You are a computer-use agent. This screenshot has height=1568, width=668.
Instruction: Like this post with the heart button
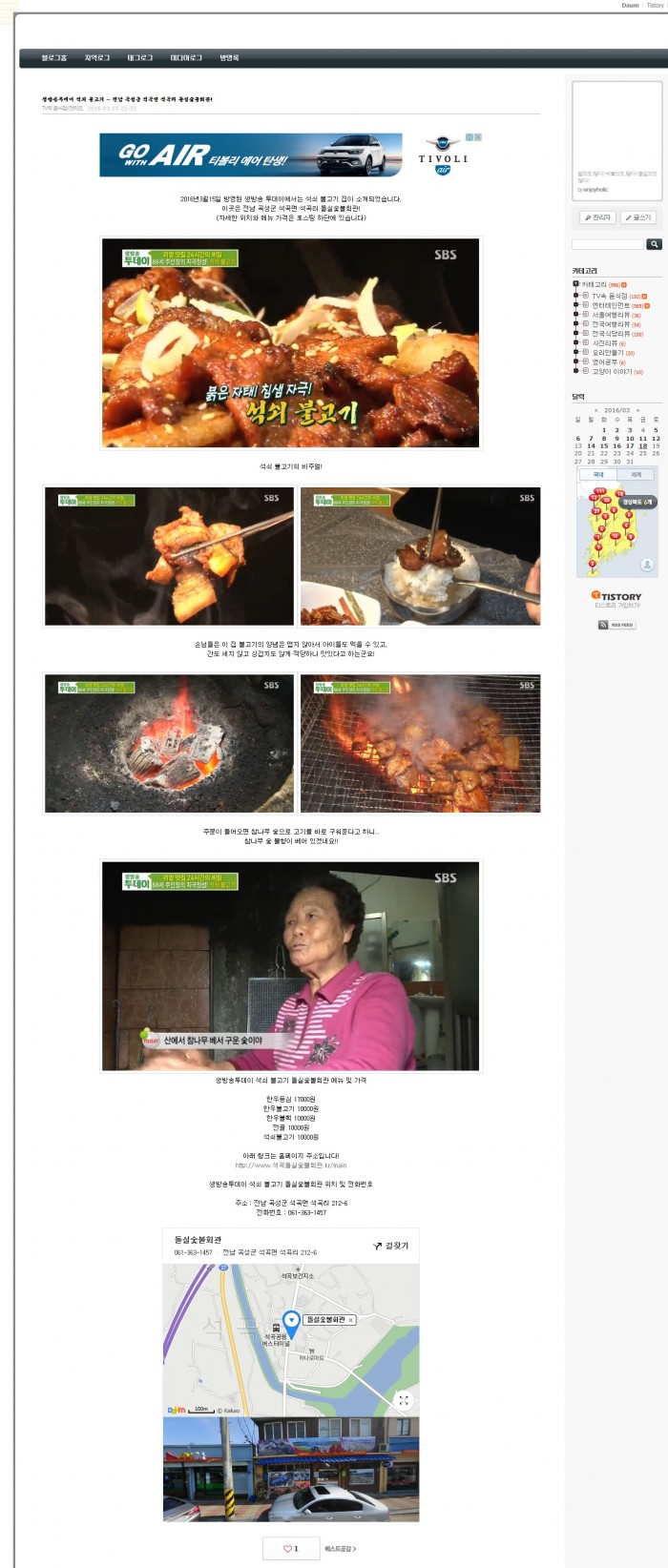(x=290, y=1548)
